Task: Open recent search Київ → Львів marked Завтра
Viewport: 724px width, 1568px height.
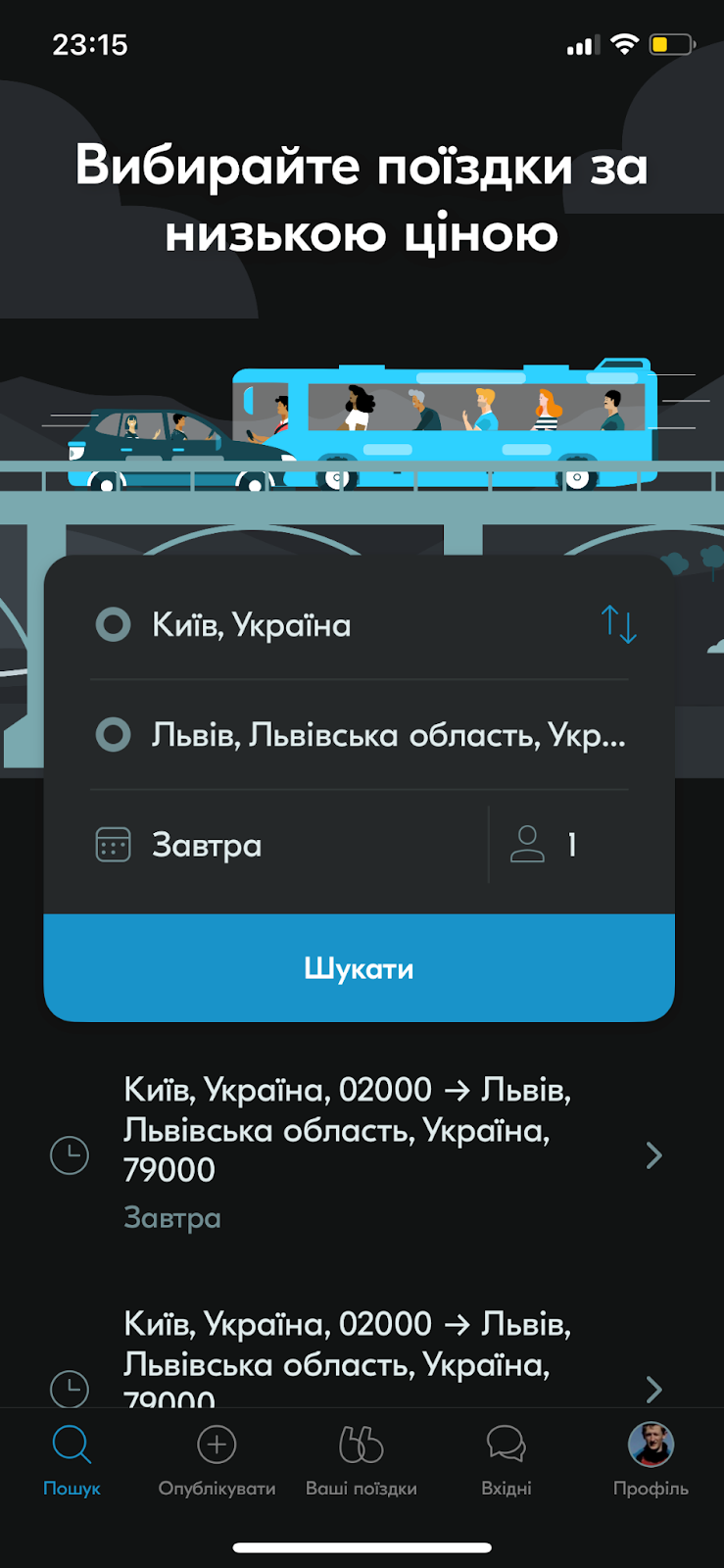Action: point(360,1153)
